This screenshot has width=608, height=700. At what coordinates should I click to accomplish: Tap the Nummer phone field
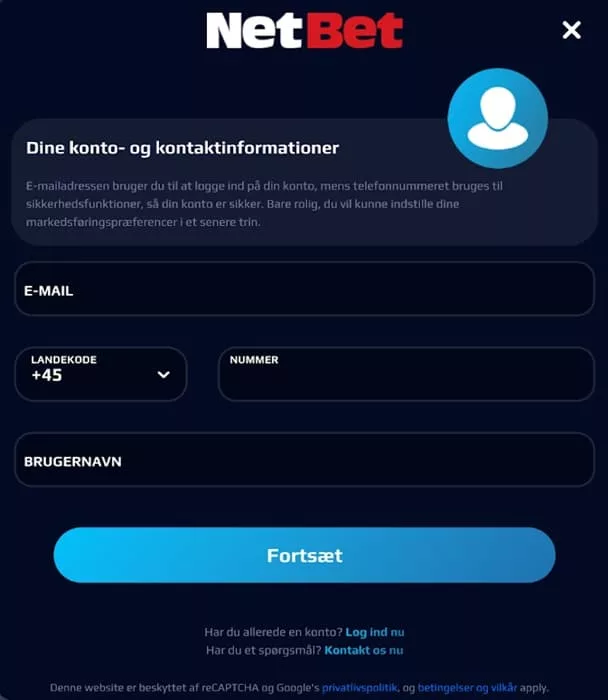coord(406,375)
